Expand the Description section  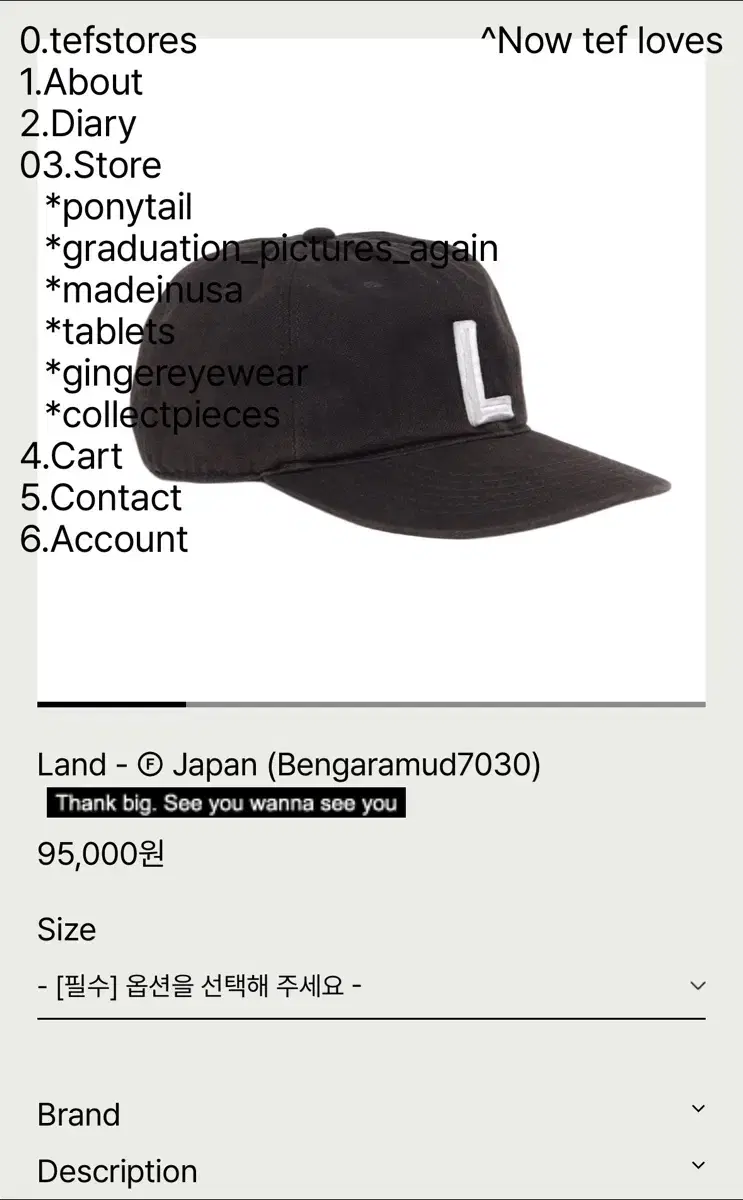(371, 1170)
